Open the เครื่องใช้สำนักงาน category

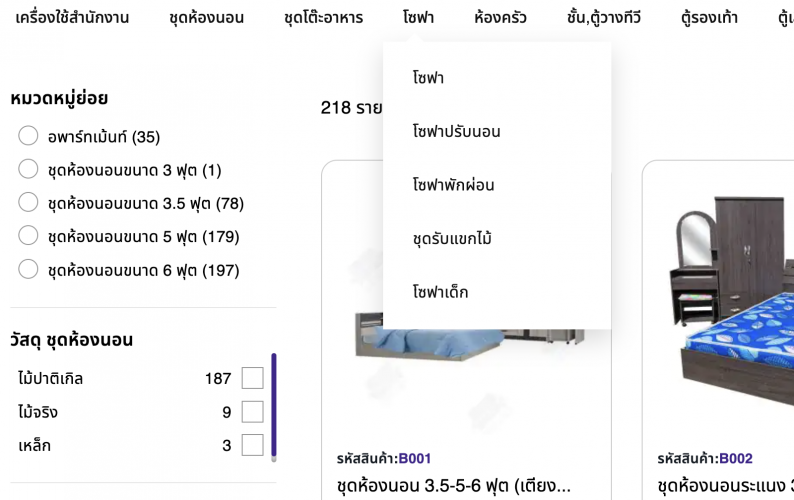click(73, 17)
